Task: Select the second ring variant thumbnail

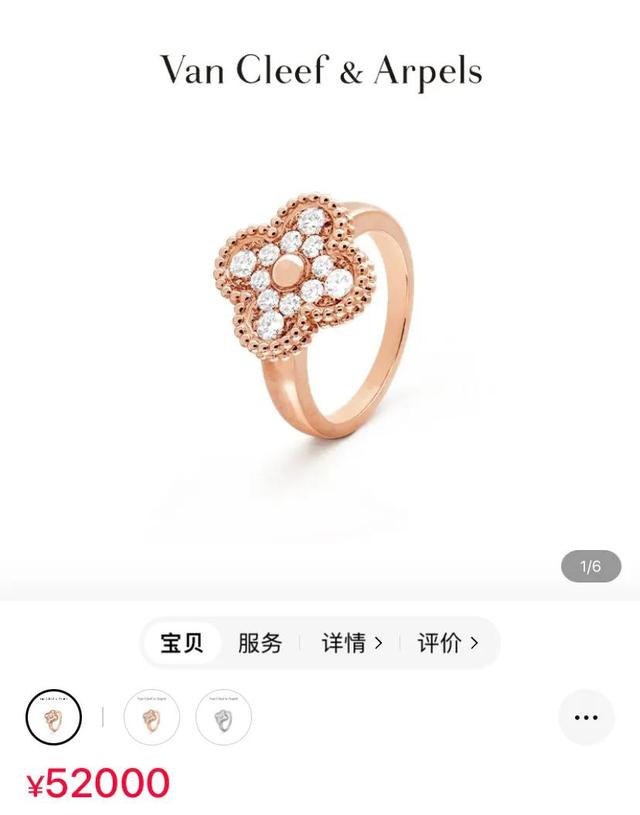Action: point(152,717)
